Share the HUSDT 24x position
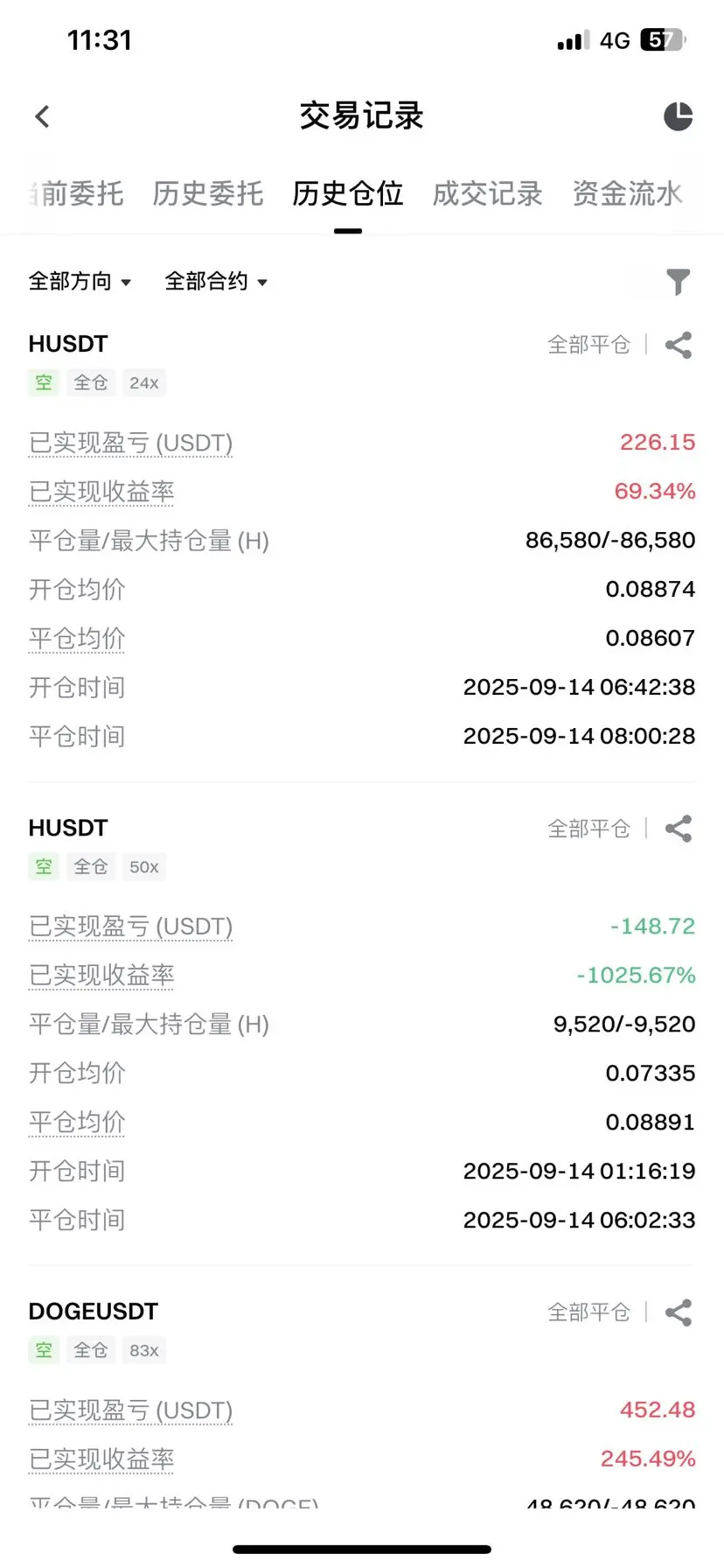This screenshot has width=724, height=1568. pos(679,345)
